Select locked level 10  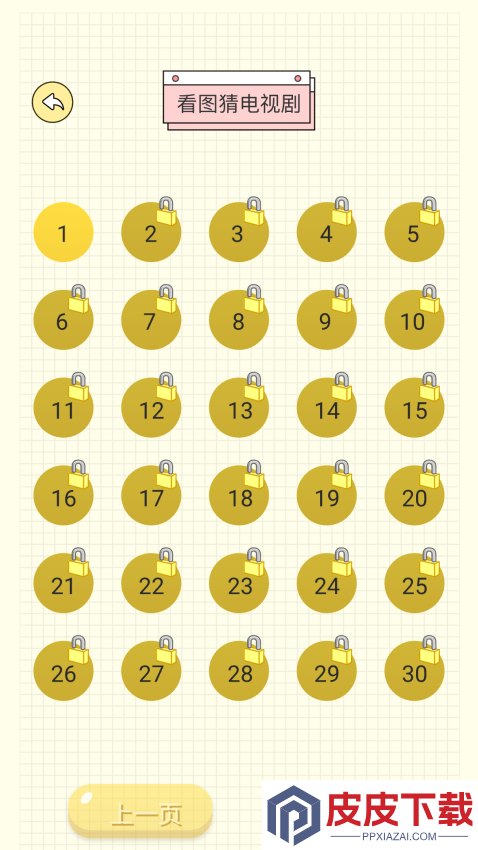click(415, 320)
